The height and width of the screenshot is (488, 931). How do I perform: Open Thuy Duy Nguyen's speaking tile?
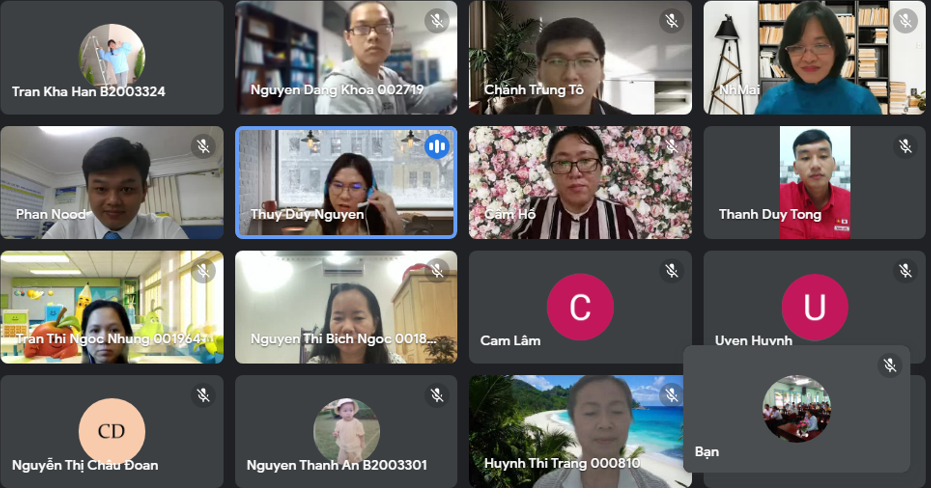coord(346,182)
